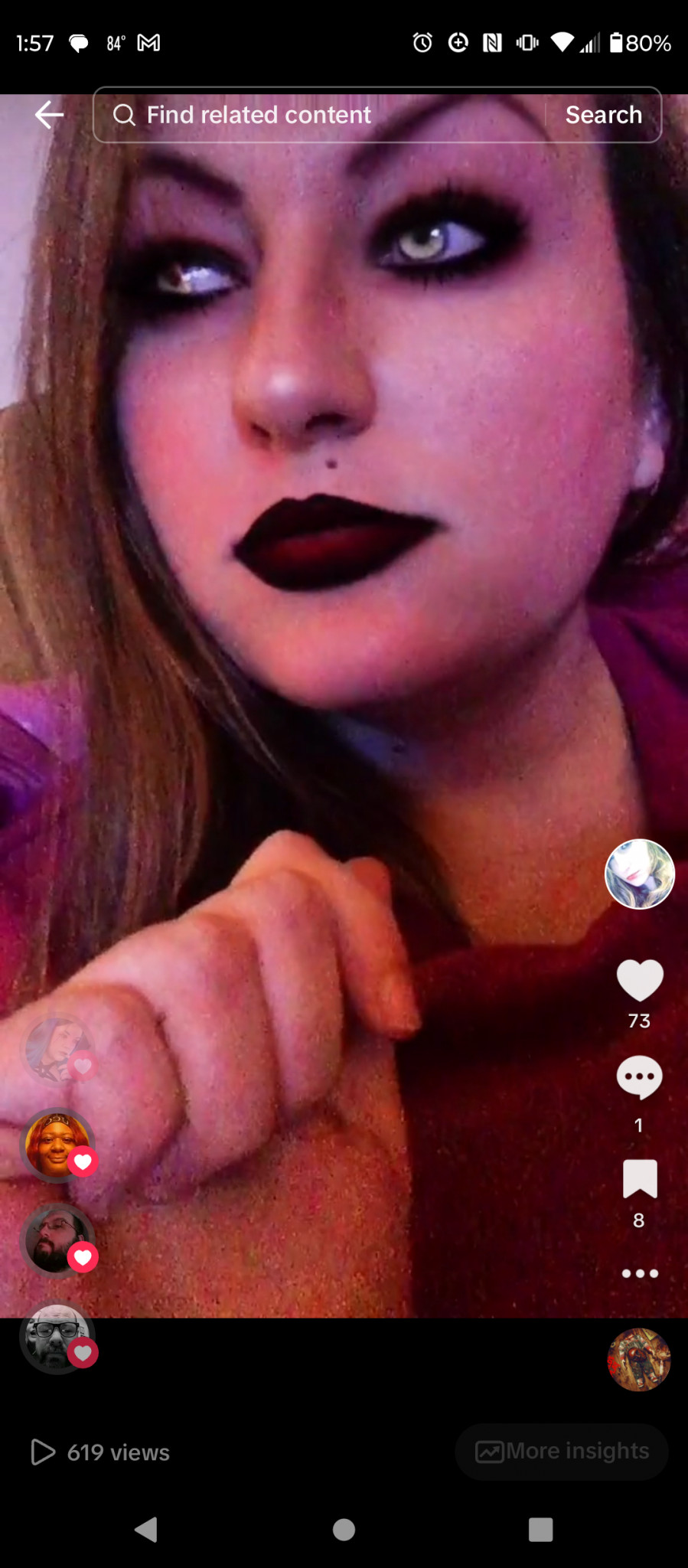Open the spinning sound disc
This screenshot has width=688, height=1568.
639,1359
